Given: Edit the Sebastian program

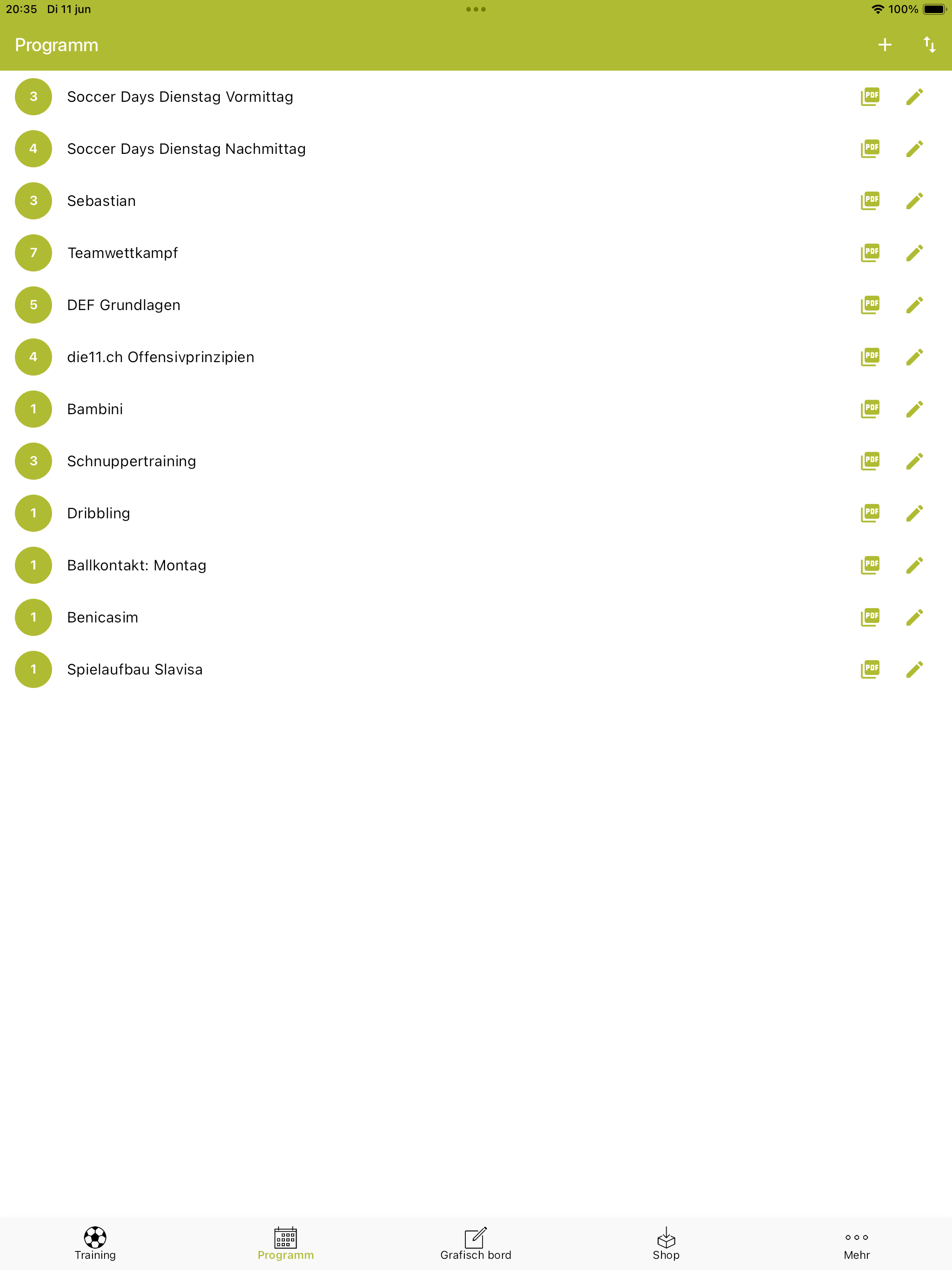Looking at the screenshot, I should click(915, 200).
